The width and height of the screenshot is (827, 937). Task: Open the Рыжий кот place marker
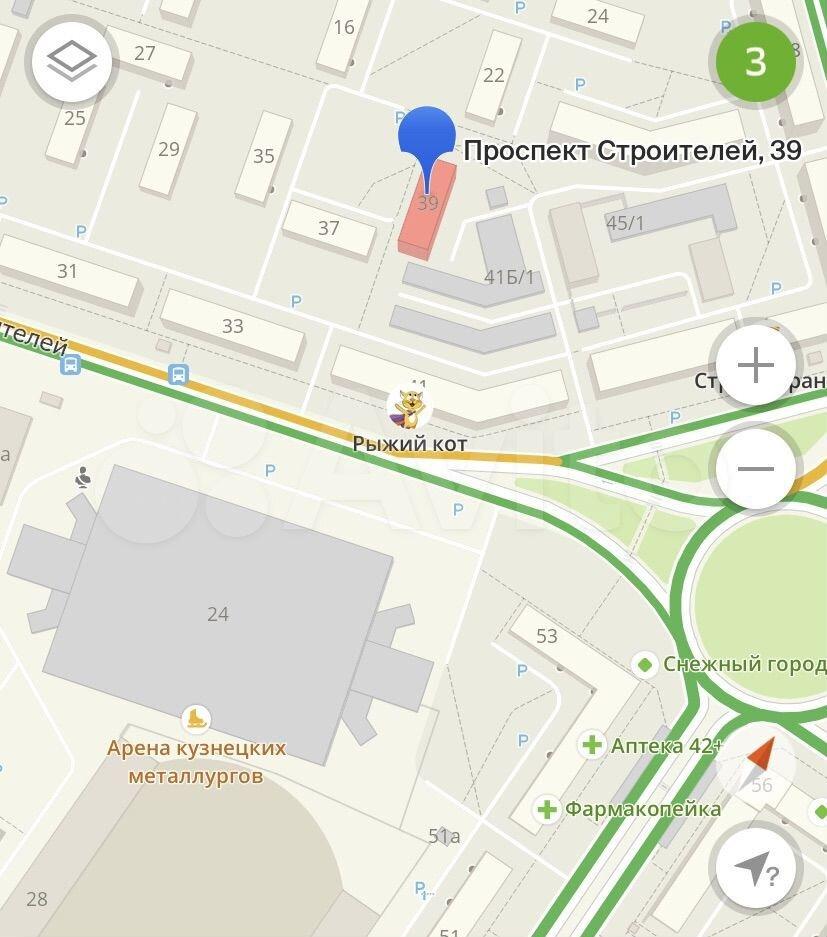(x=408, y=406)
